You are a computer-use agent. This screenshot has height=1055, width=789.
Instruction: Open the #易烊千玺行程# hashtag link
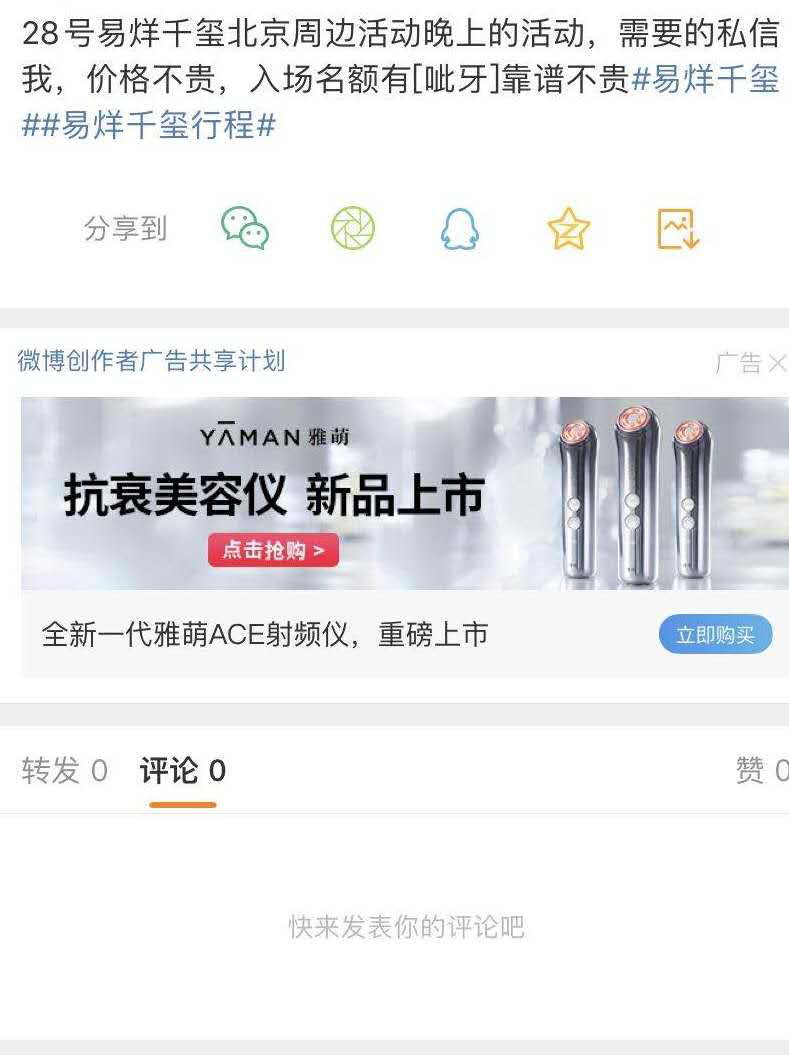click(x=158, y=126)
